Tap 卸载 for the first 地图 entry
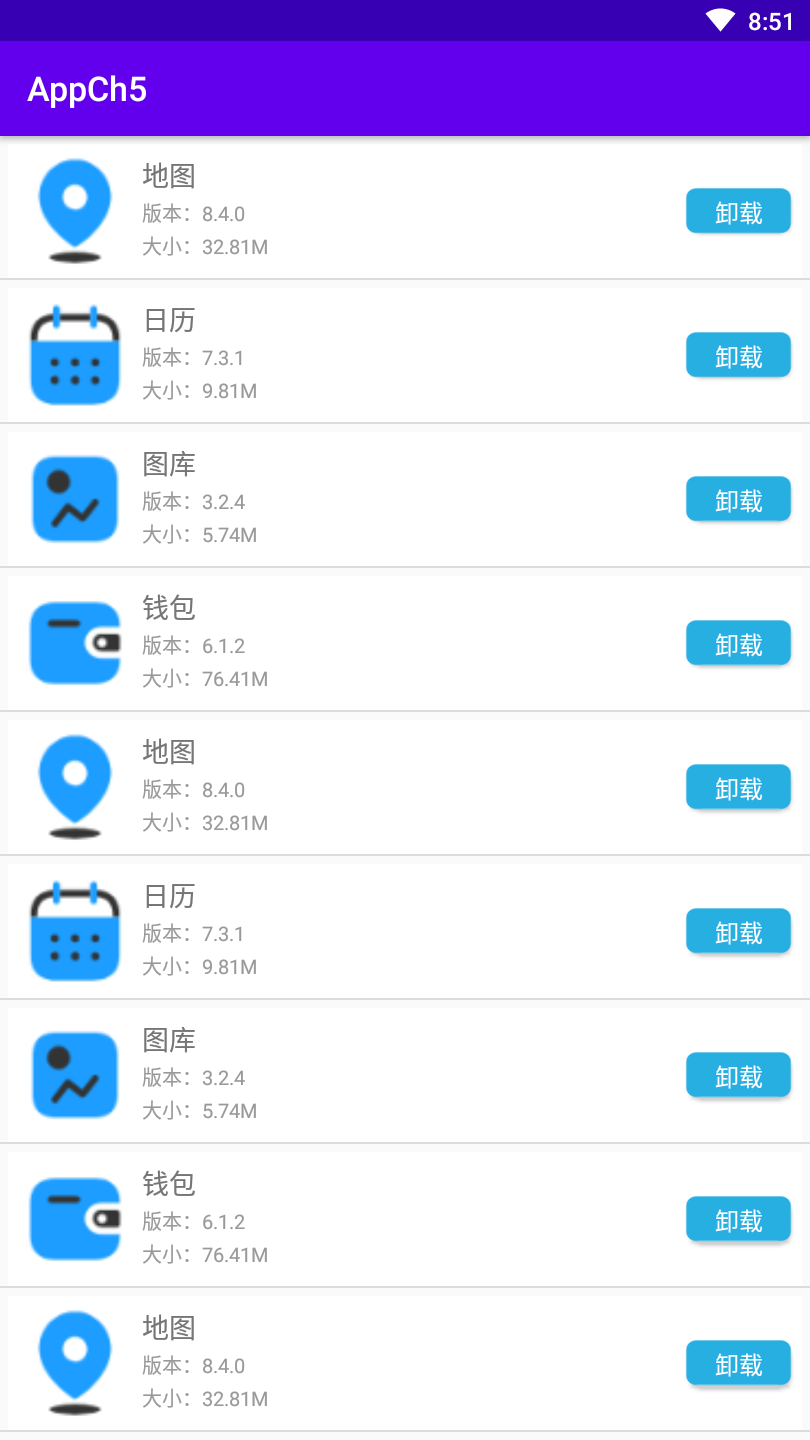The width and height of the screenshot is (810, 1440). pos(738,212)
